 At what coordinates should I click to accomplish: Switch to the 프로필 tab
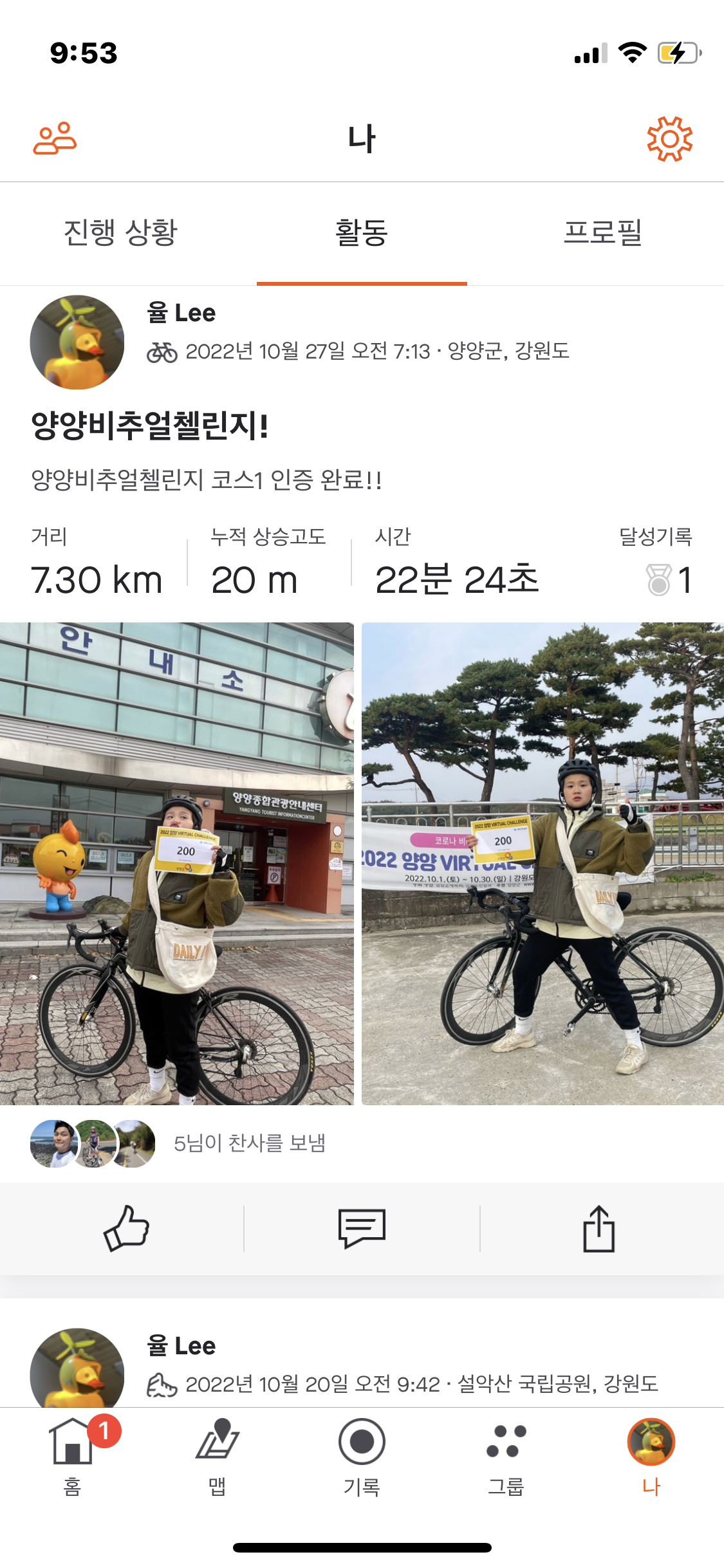point(603,232)
